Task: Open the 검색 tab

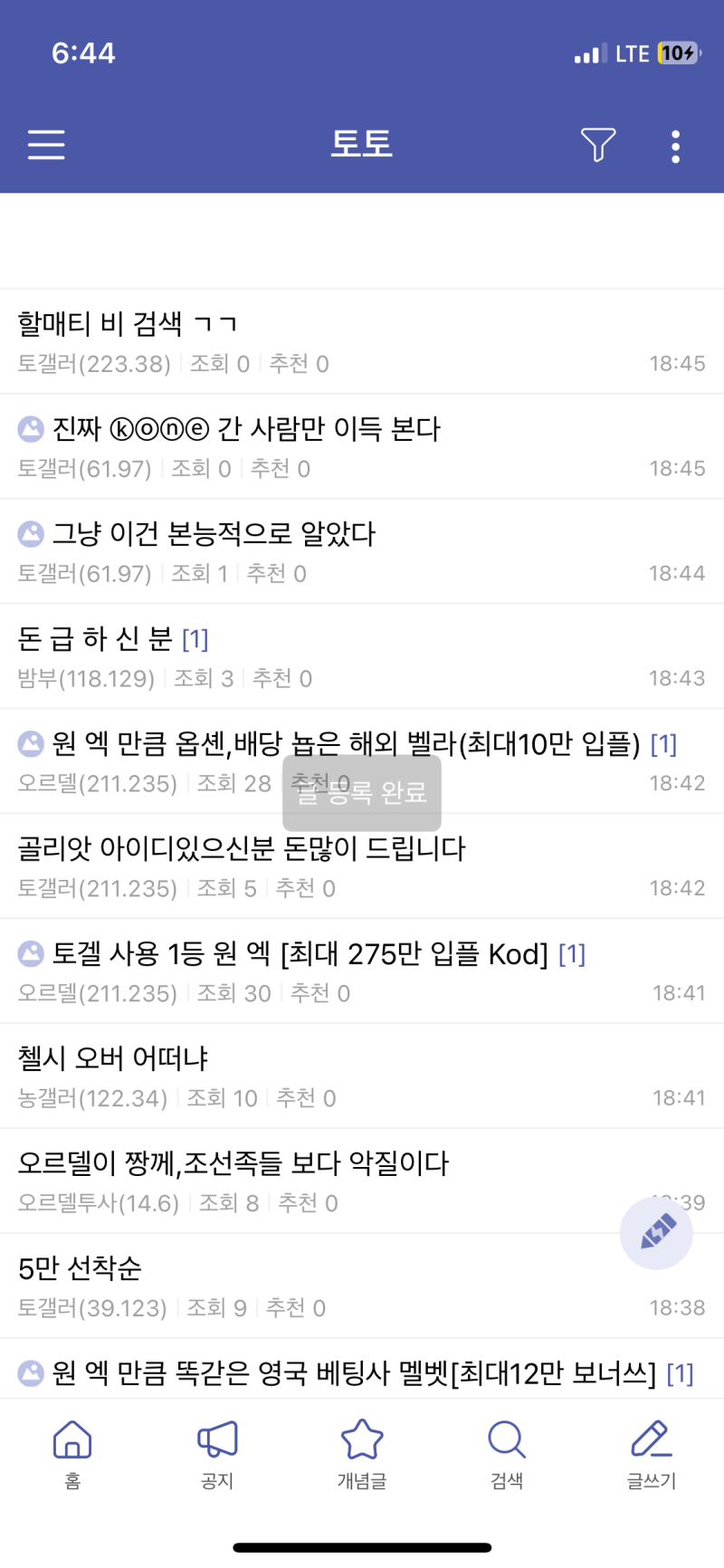Action: [507, 1453]
